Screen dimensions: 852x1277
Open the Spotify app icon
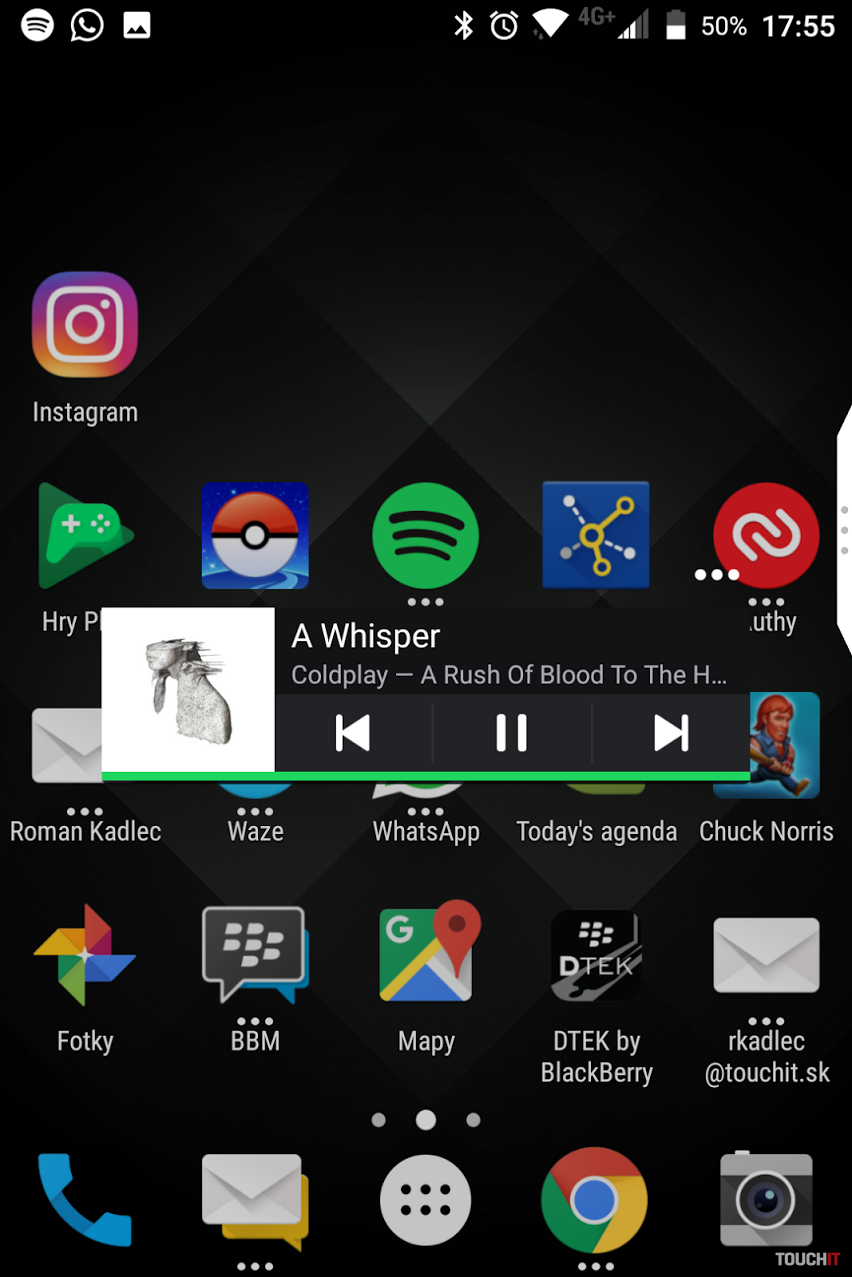coord(426,535)
